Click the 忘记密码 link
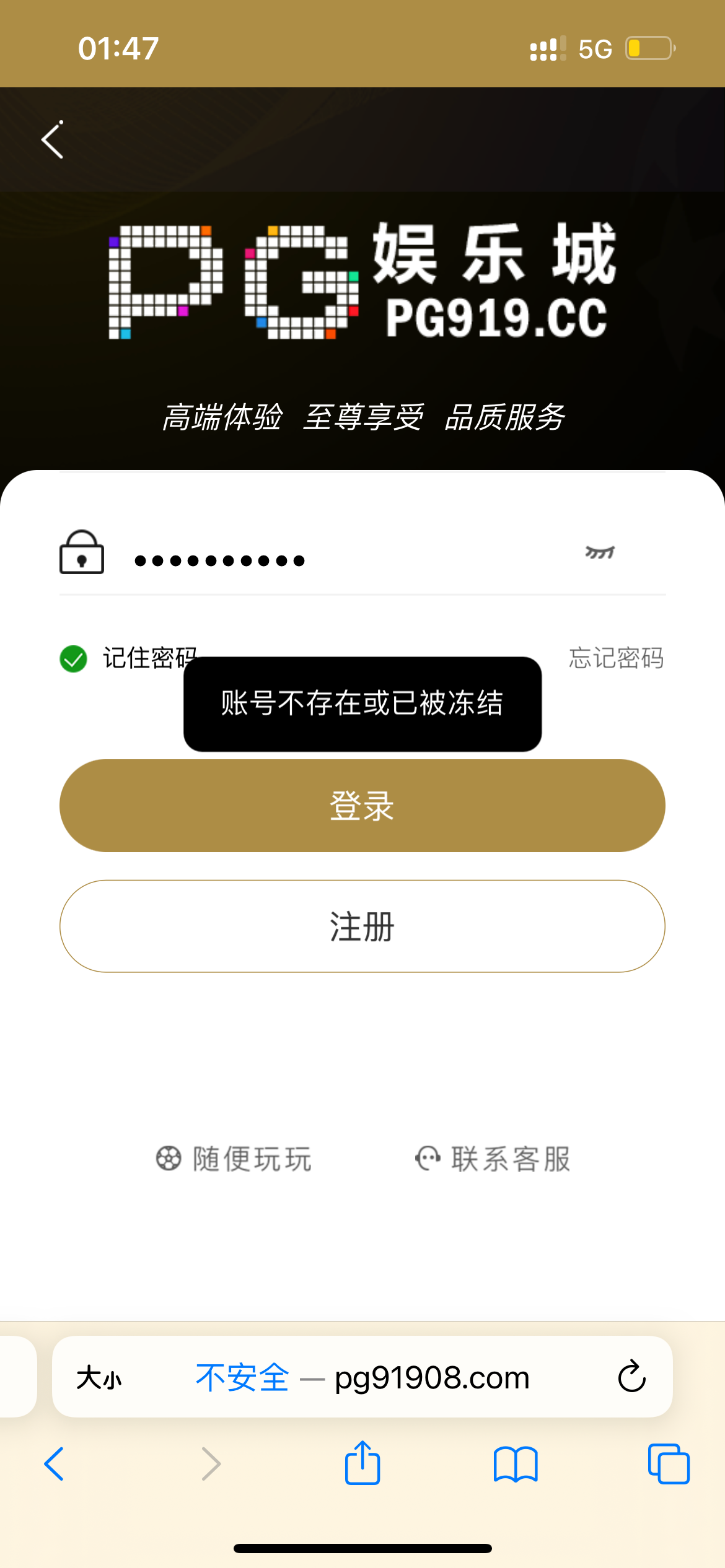The image size is (725, 1568). (617, 658)
